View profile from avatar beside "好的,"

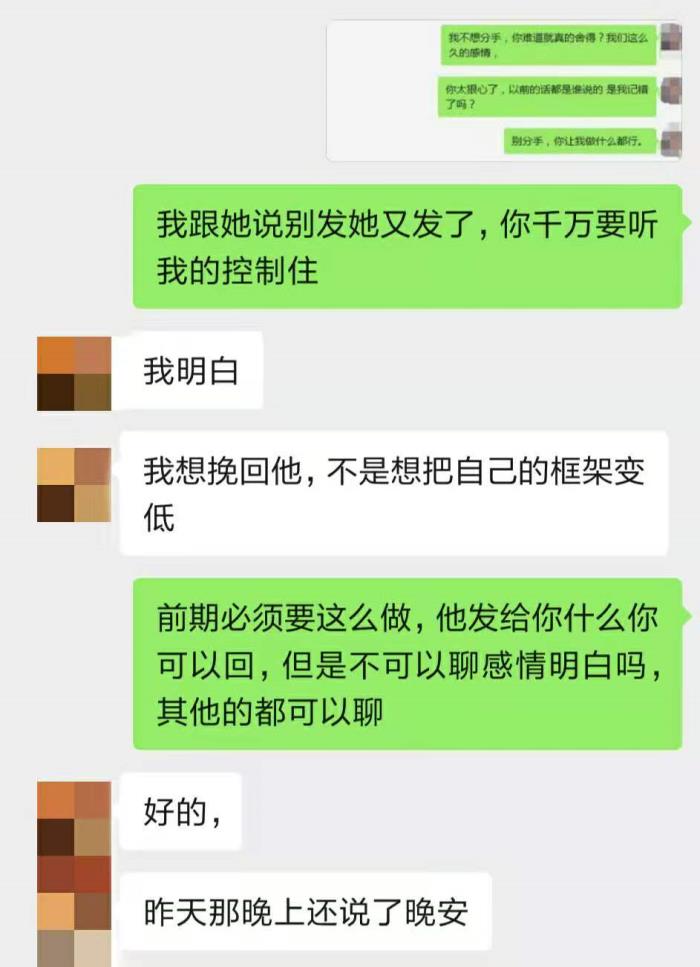click(x=74, y=818)
